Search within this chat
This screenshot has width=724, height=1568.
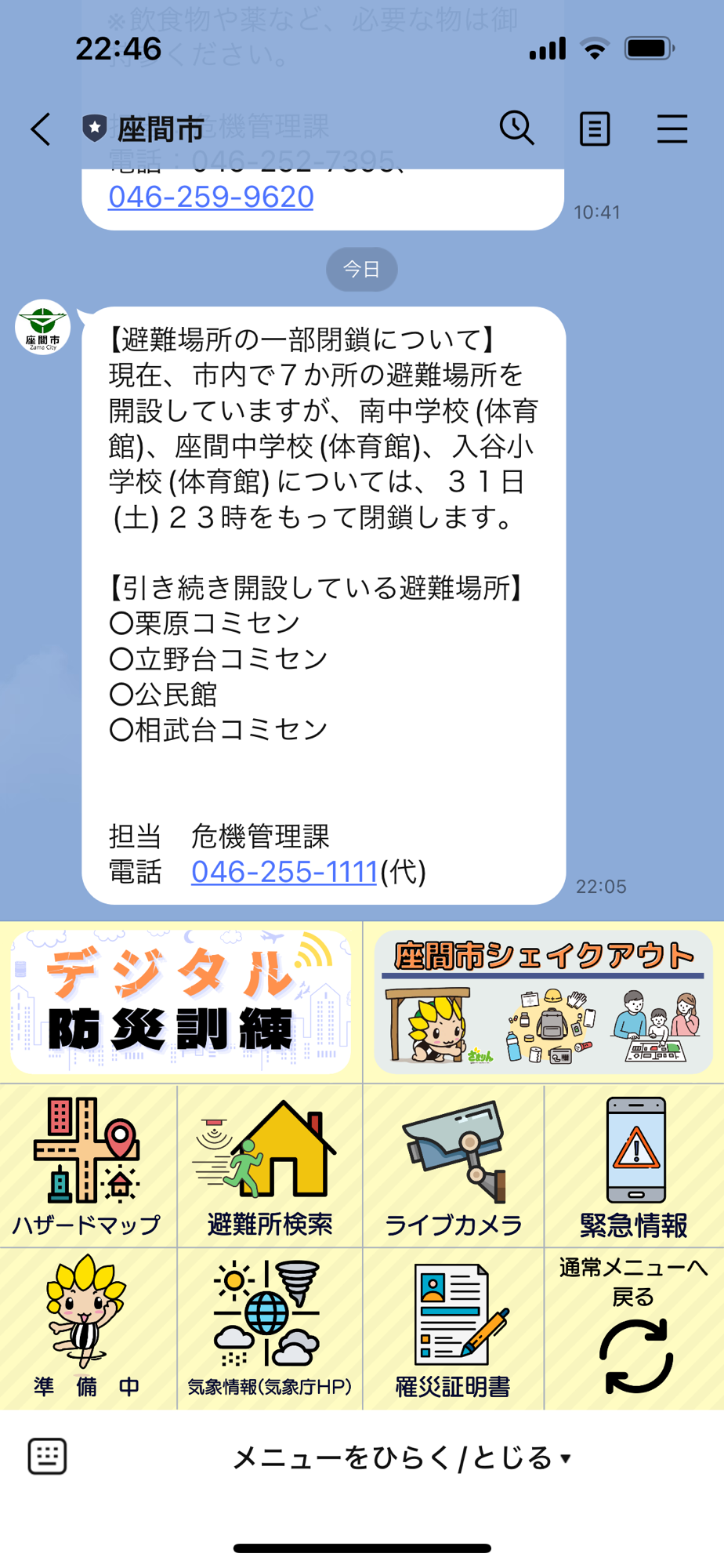[517, 129]
